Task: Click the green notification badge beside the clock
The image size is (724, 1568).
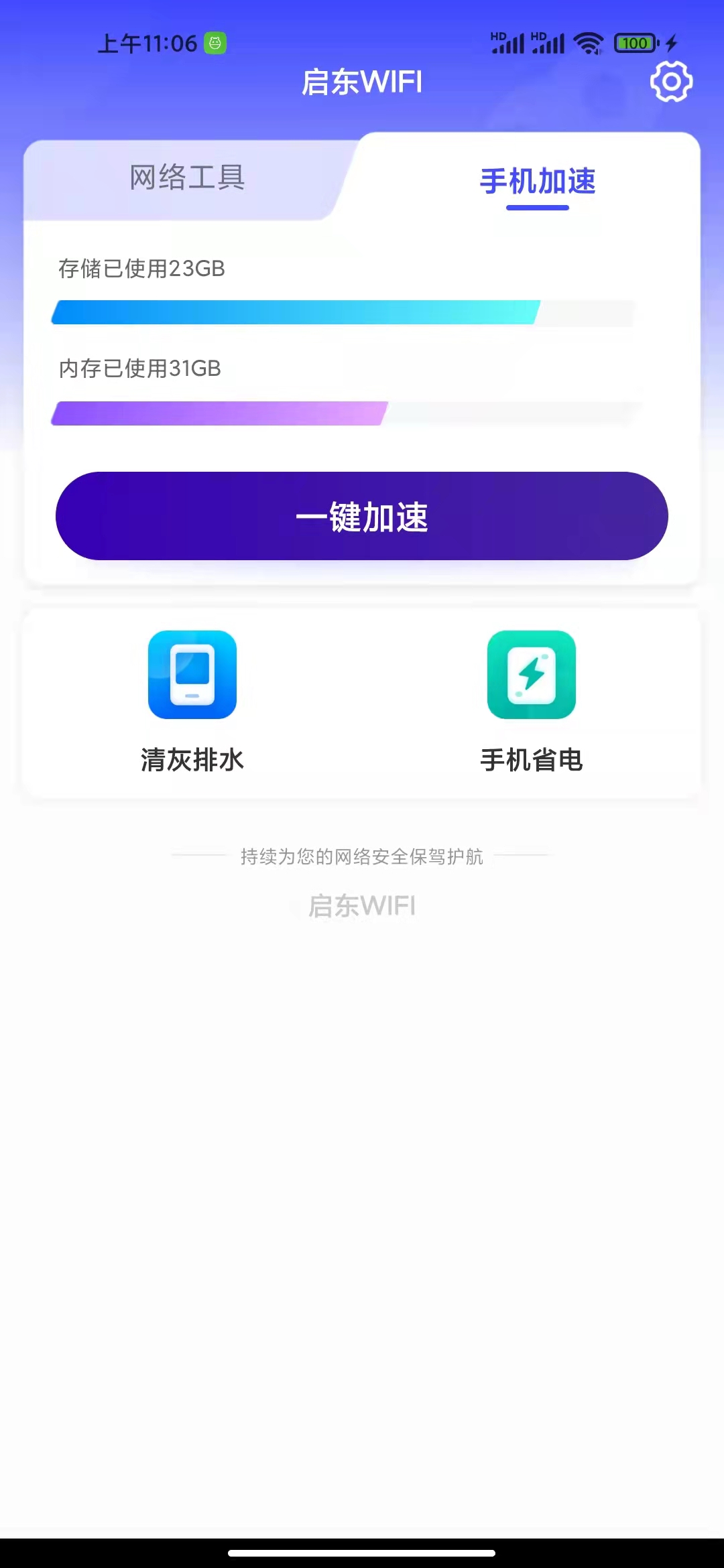Action: tap(215, 42)
